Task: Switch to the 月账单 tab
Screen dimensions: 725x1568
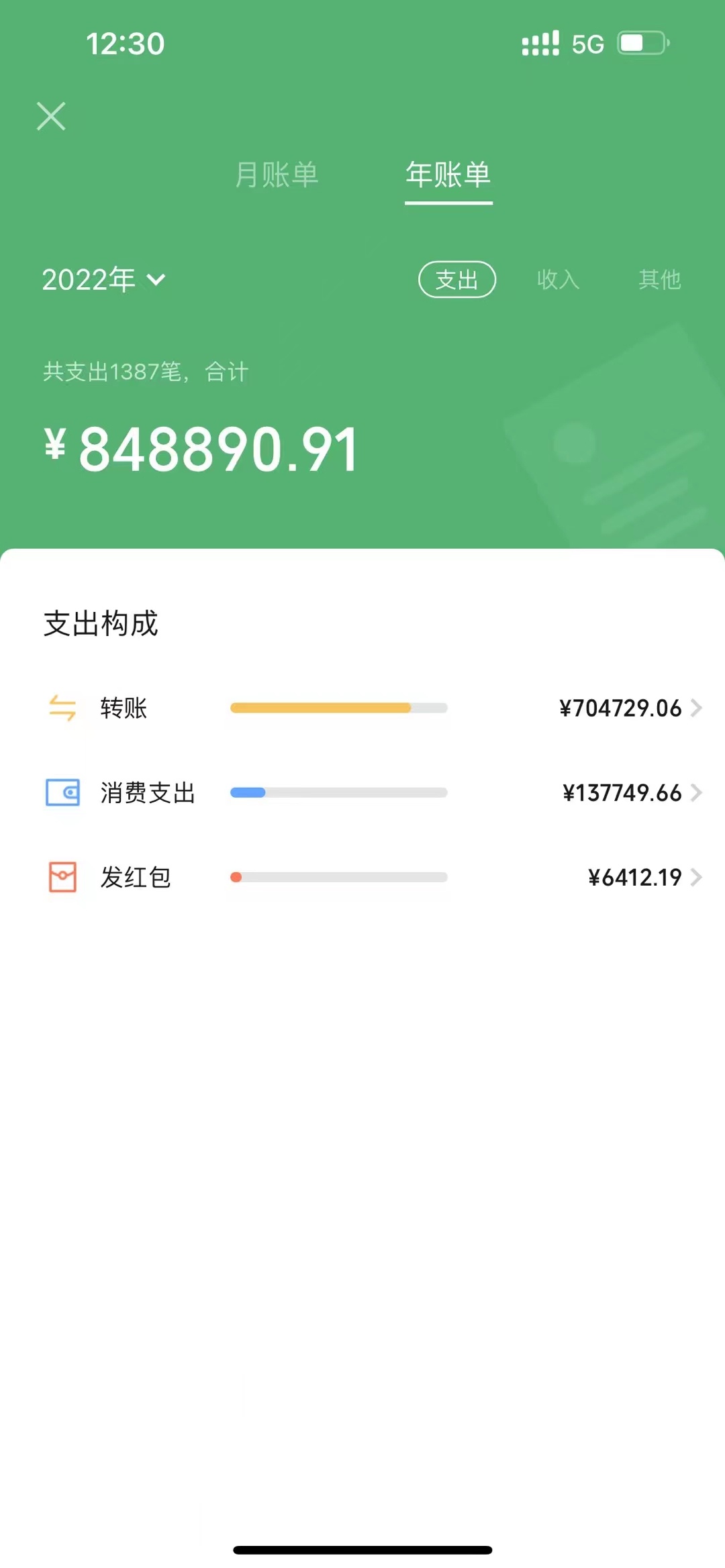Action: coord(277,175)
